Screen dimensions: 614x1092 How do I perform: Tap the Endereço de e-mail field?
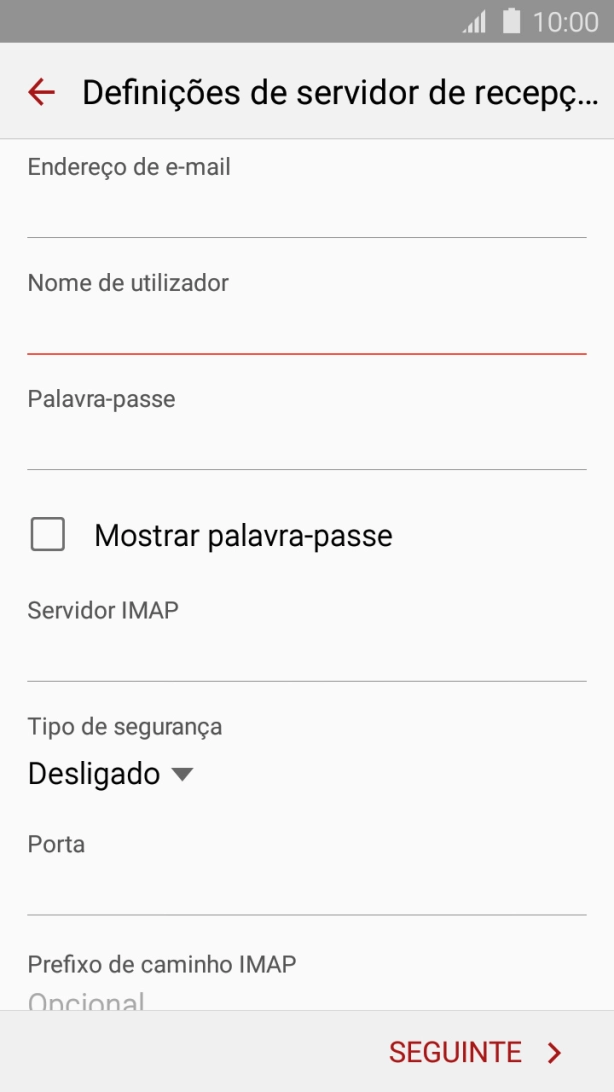pos(306,211)
